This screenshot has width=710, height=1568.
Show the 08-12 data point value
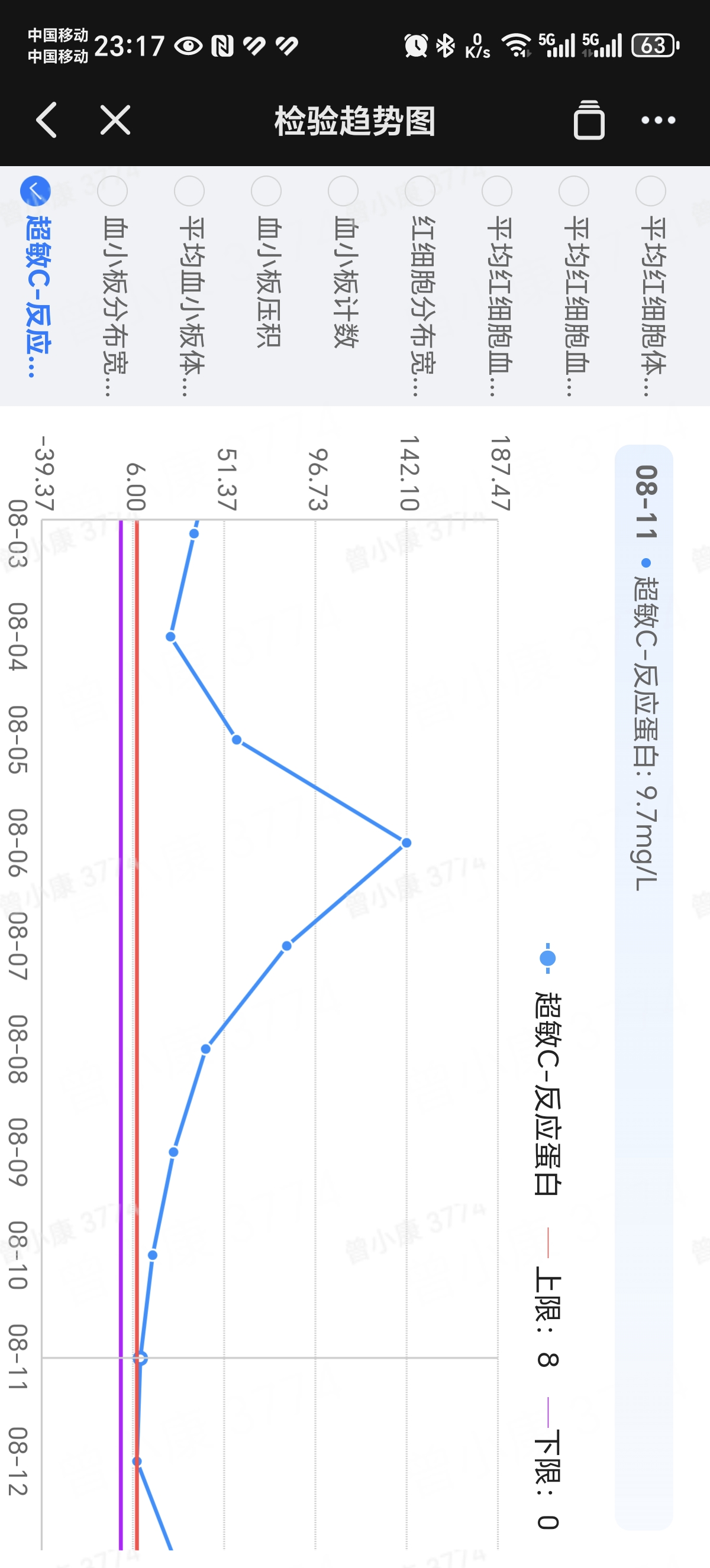(x=137, y=1461)
